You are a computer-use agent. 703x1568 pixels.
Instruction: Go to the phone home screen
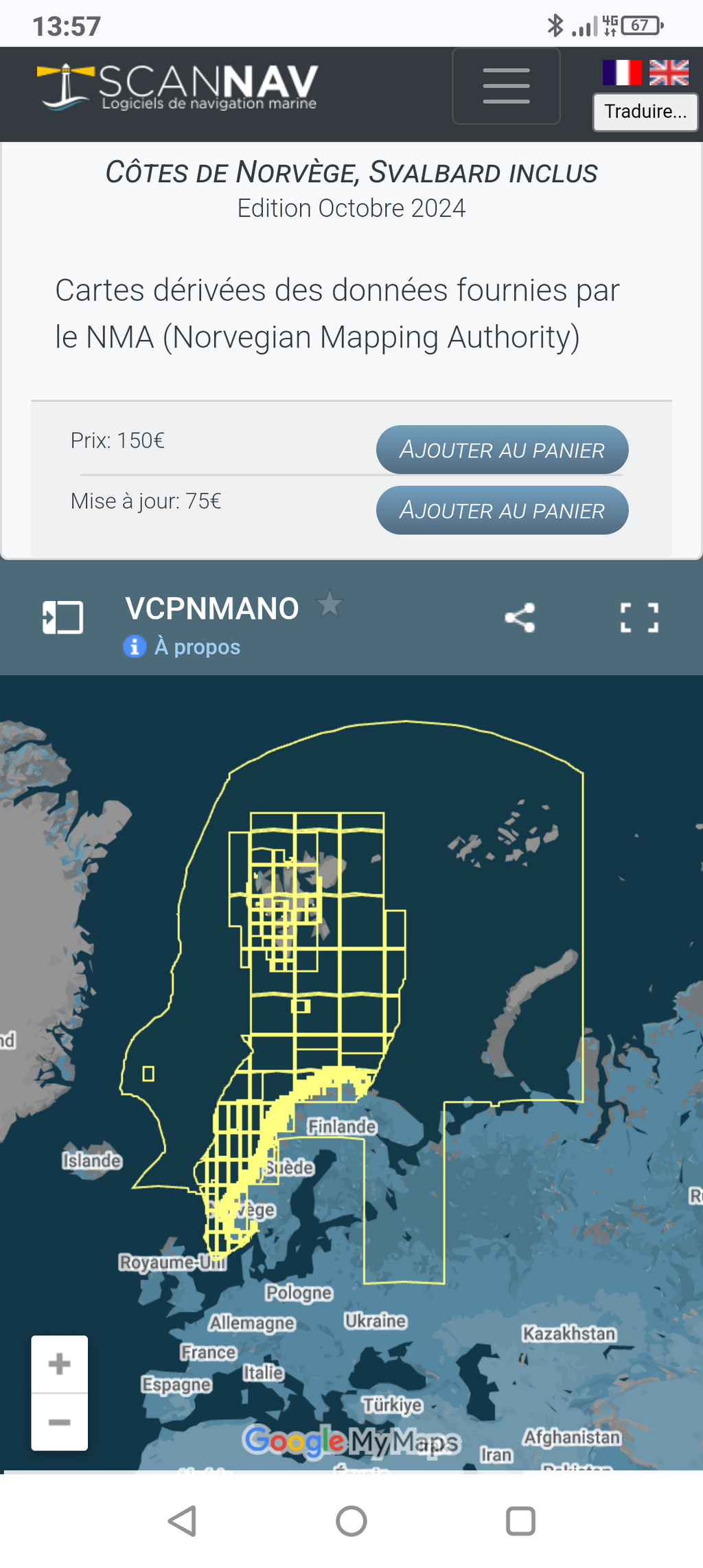351,1521
